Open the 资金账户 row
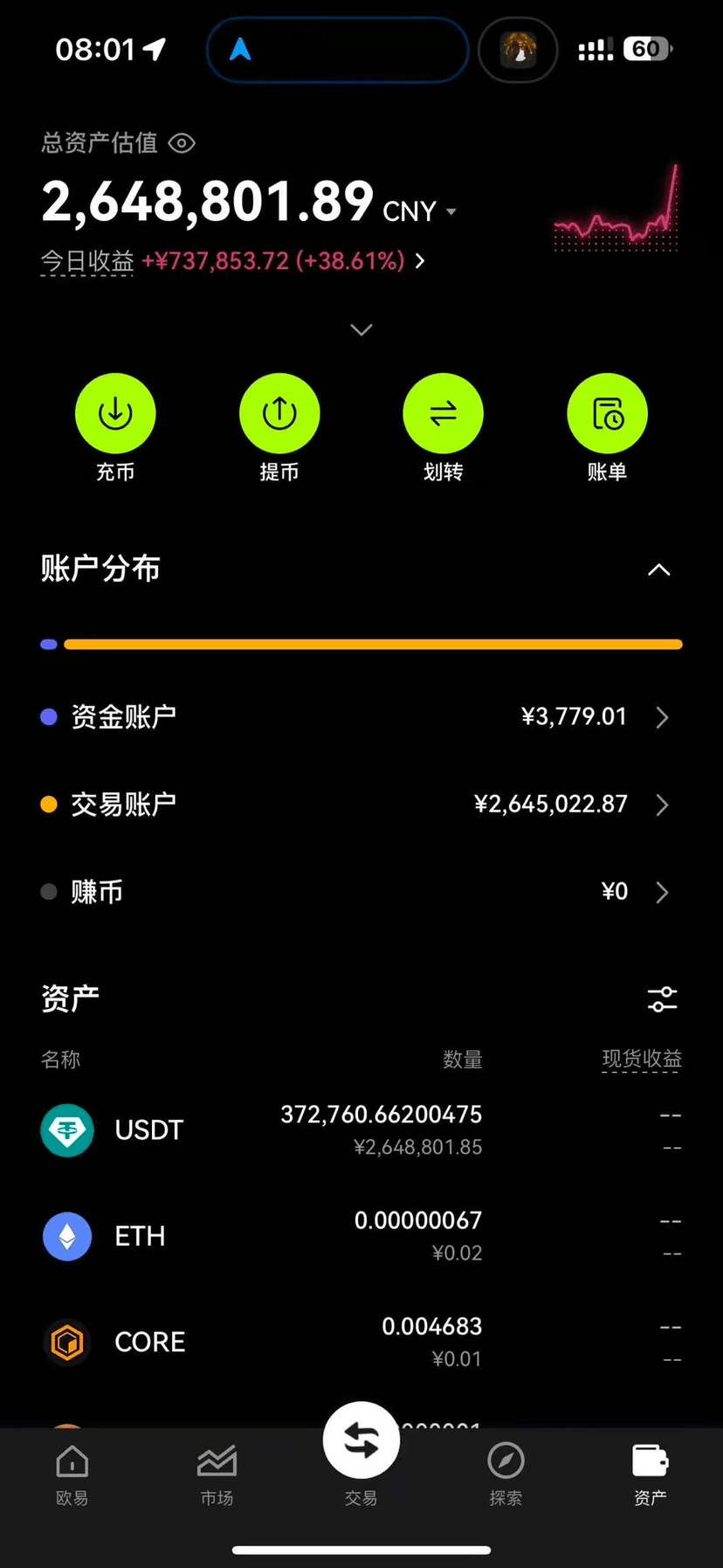This screenshot has height=1568, width=723. [361, 717]
